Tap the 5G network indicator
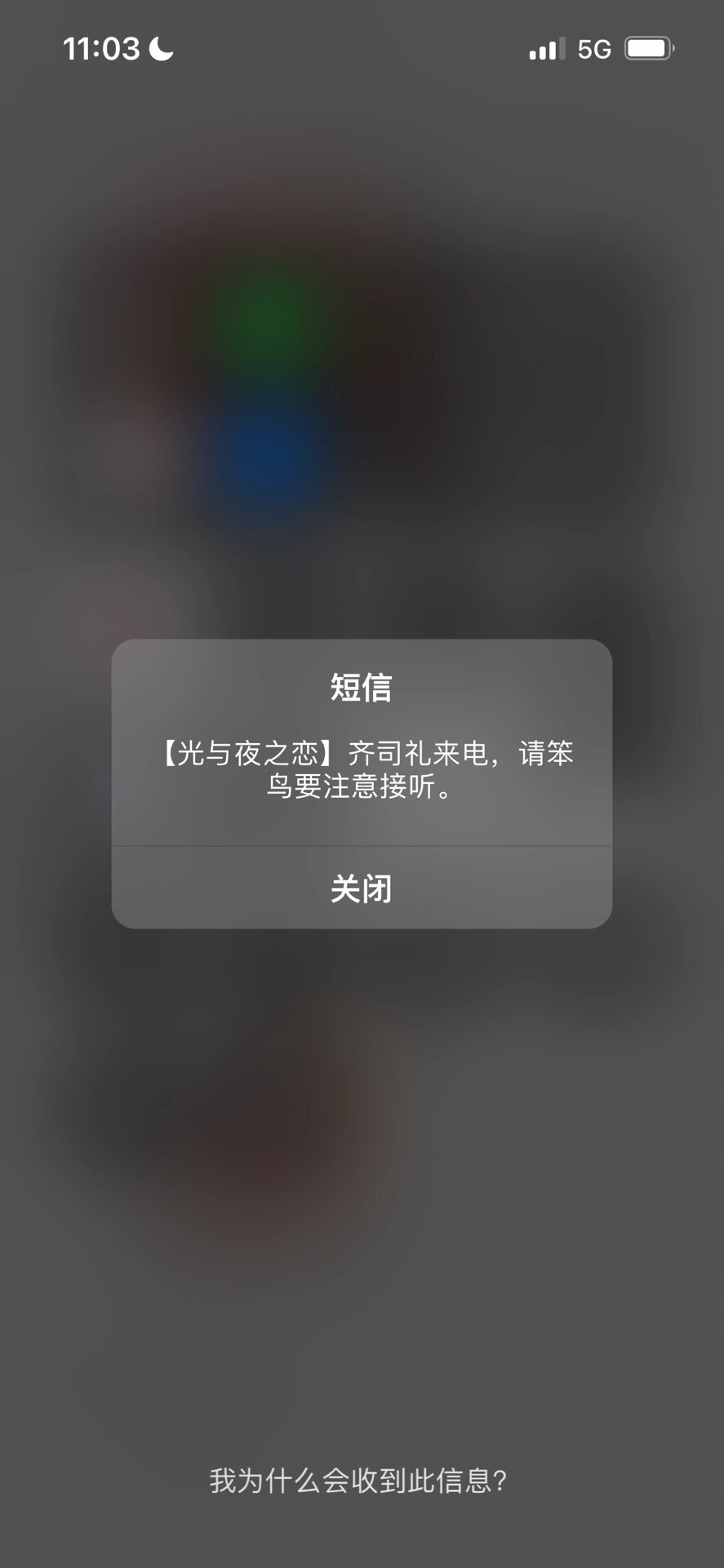 [x=596, y=47]
